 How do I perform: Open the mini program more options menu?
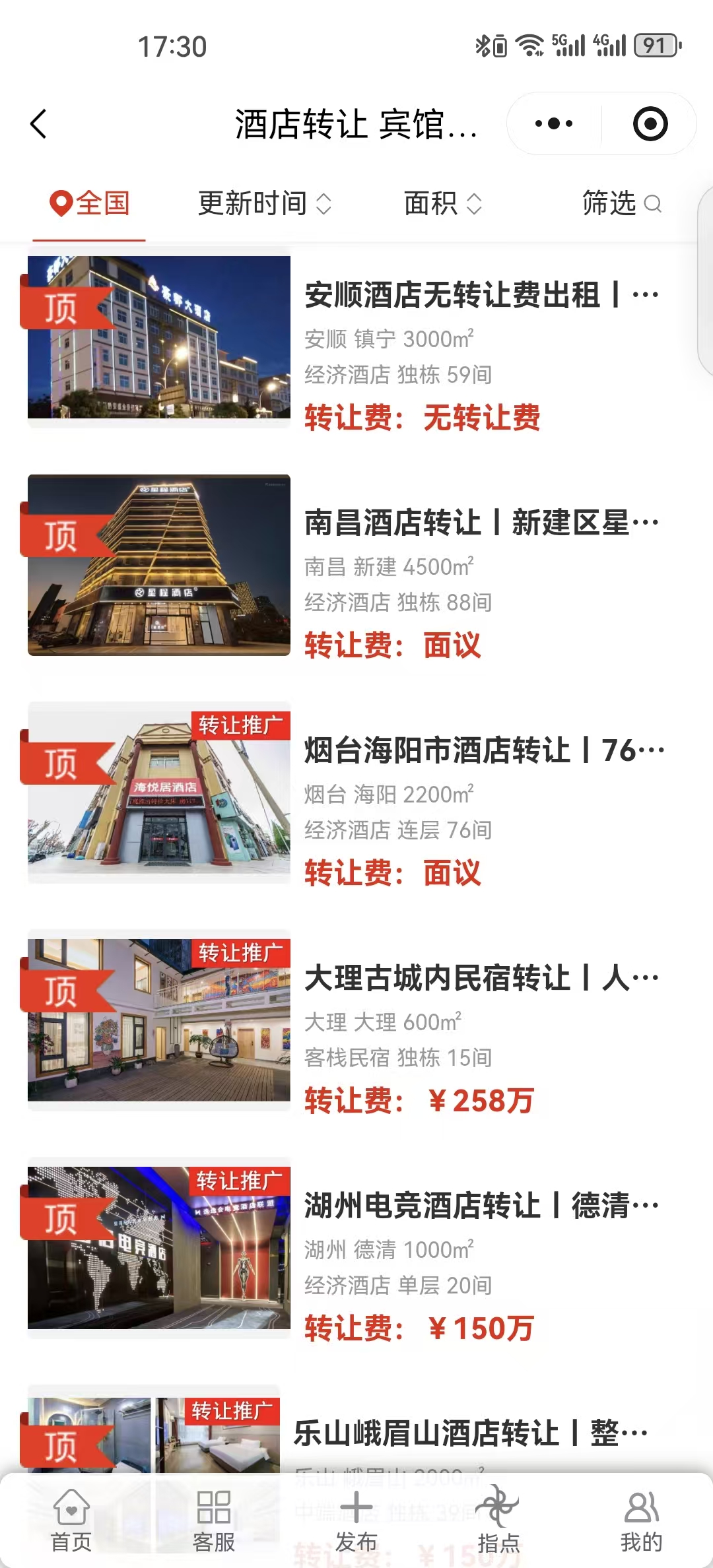[554, 124]
